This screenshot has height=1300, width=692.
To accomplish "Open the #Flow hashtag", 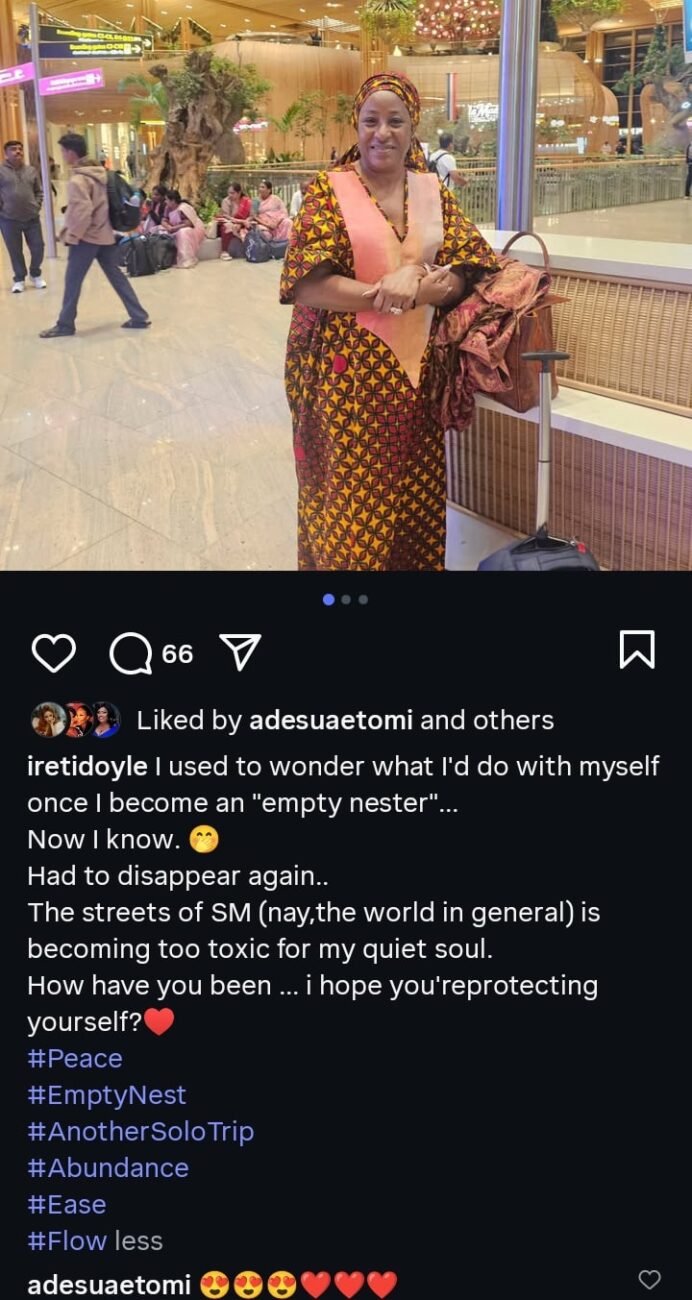I will coord(67,1241).
